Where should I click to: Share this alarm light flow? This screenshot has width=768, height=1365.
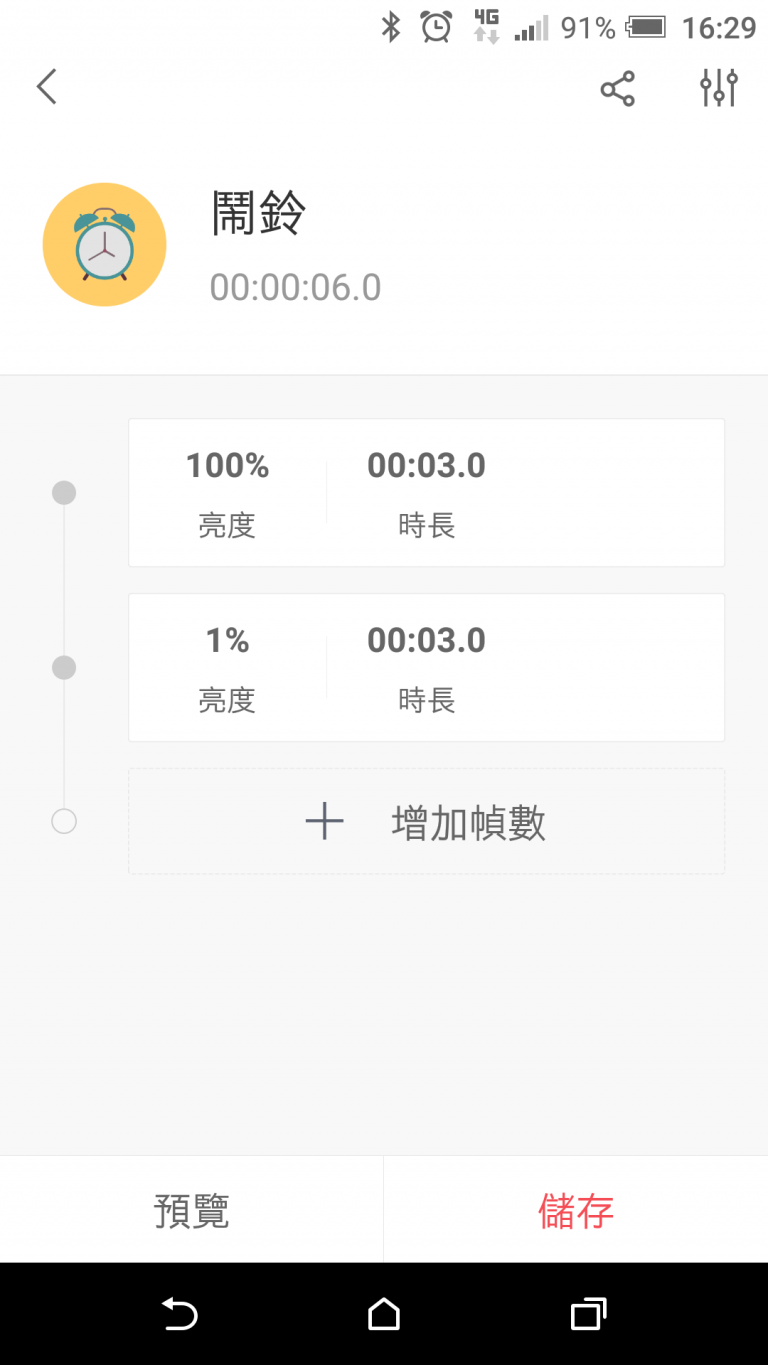[618, 89]
